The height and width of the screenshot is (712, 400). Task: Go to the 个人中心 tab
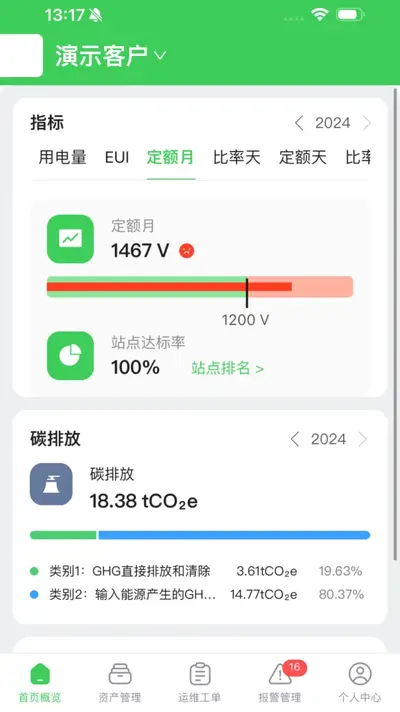[x=360, y=682]
